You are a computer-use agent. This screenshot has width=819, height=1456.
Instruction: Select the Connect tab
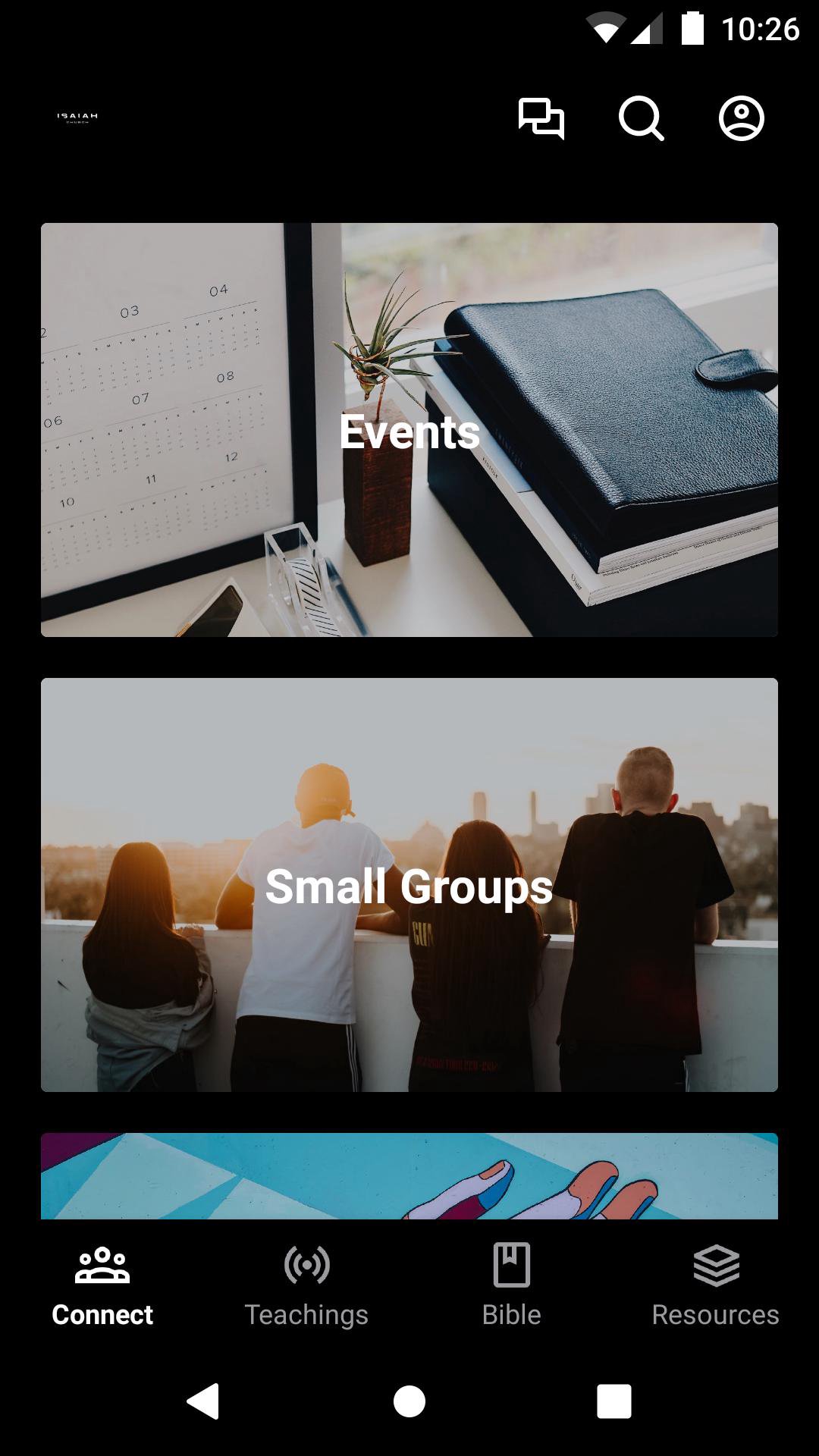pos(102,1285)
